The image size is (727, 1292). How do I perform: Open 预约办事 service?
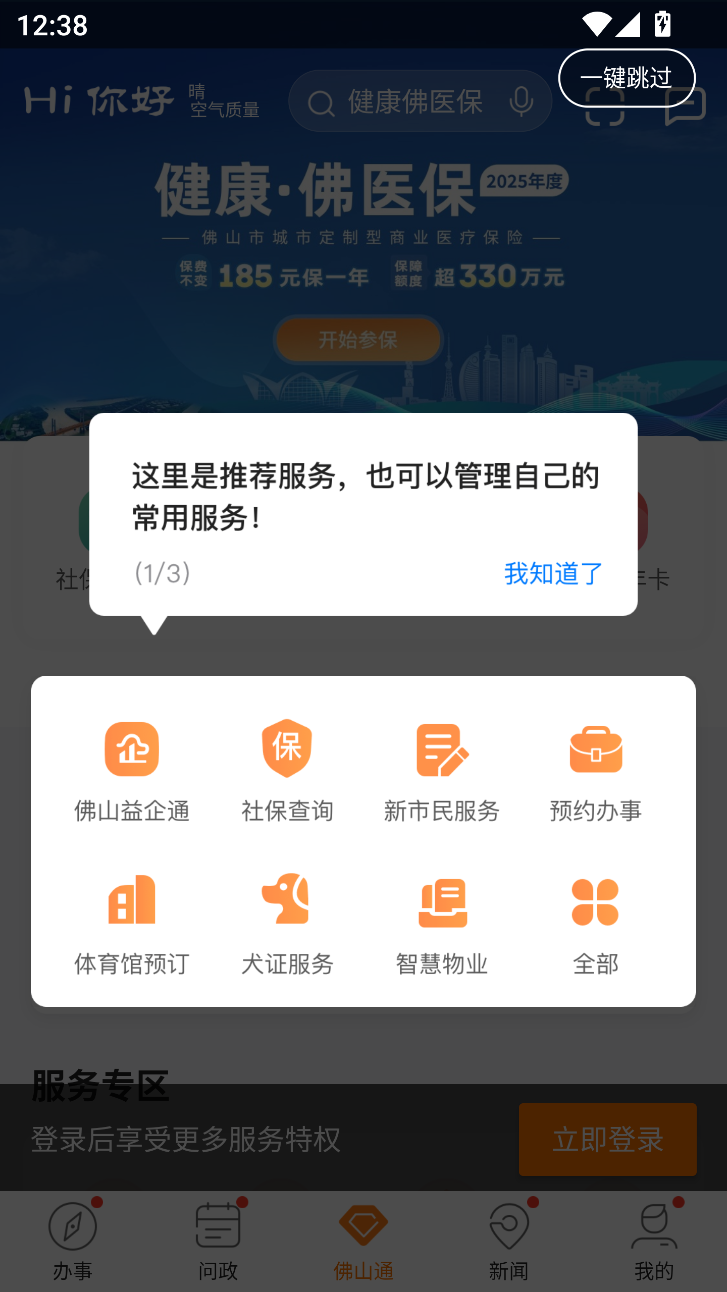(596, 771)
